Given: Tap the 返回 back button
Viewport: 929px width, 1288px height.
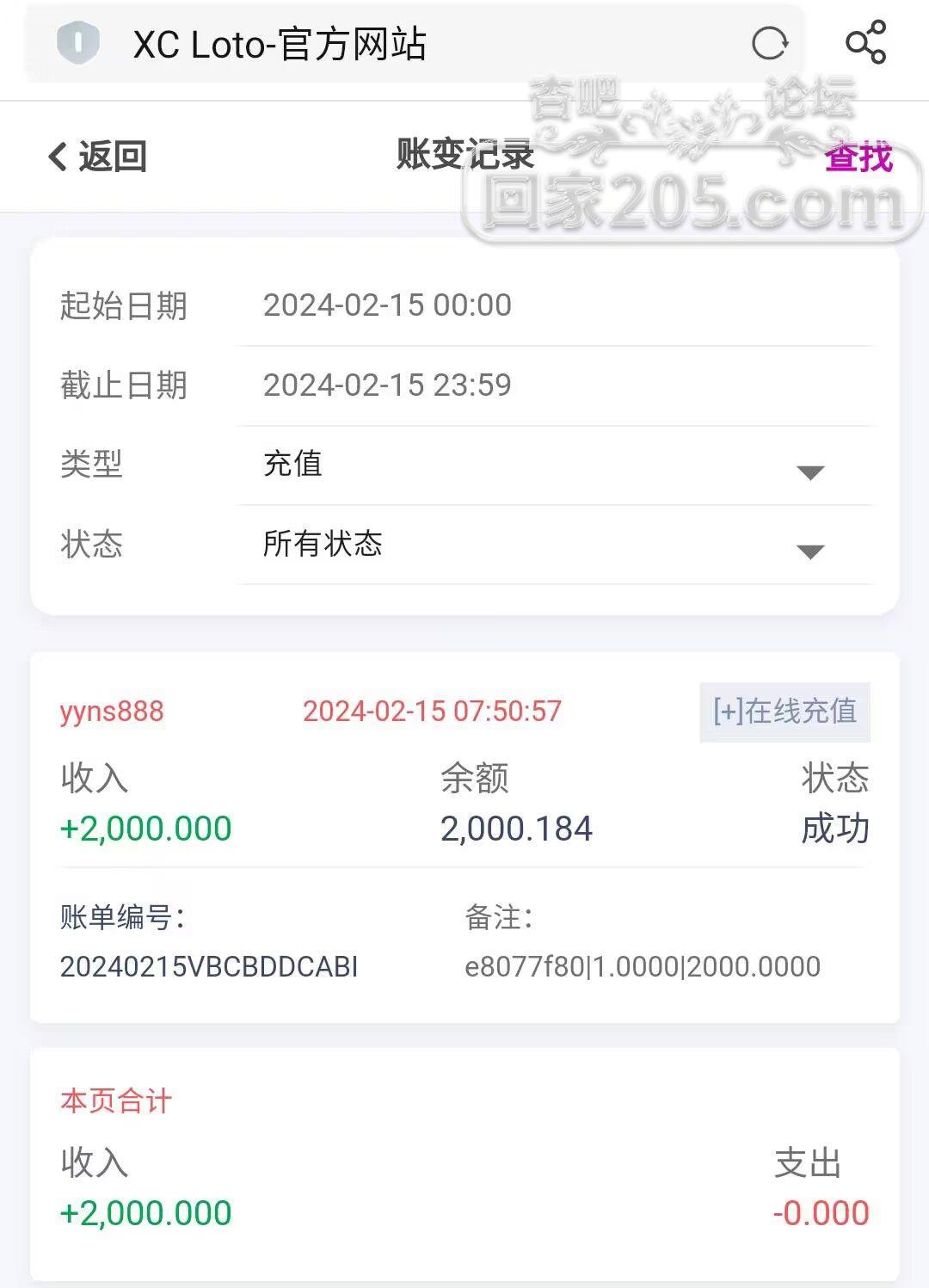Looking at the screenshot, I should coord(97,157).
